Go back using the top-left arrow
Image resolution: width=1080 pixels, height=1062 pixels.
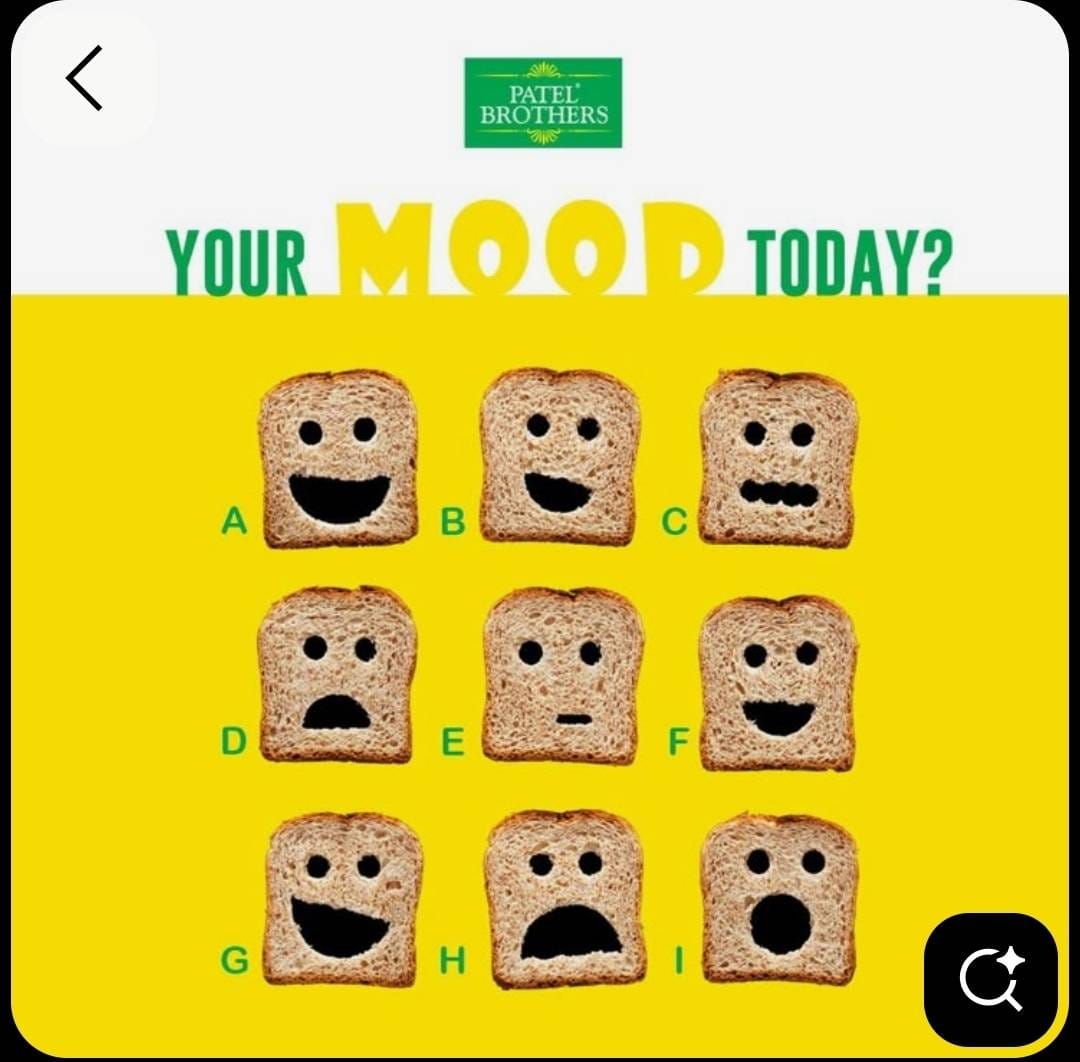pos(85,78)
